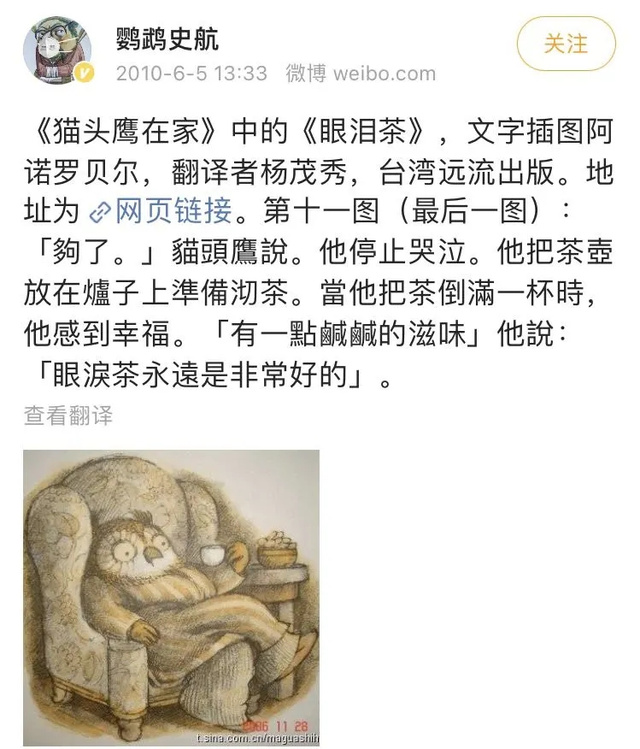Open the 微博 weibo.com source link

[360, 73]
